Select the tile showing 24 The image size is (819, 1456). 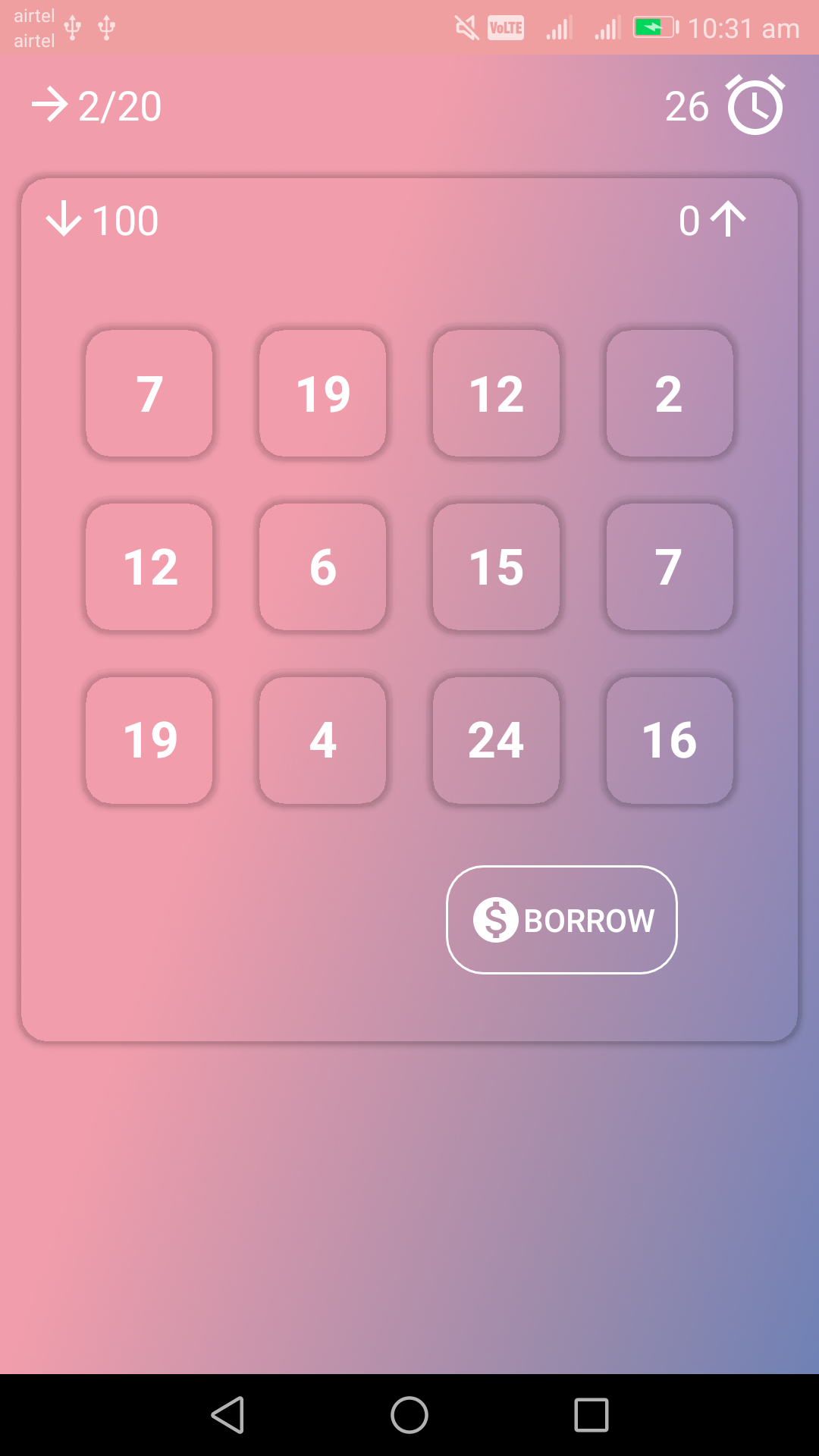coord(495,739)
